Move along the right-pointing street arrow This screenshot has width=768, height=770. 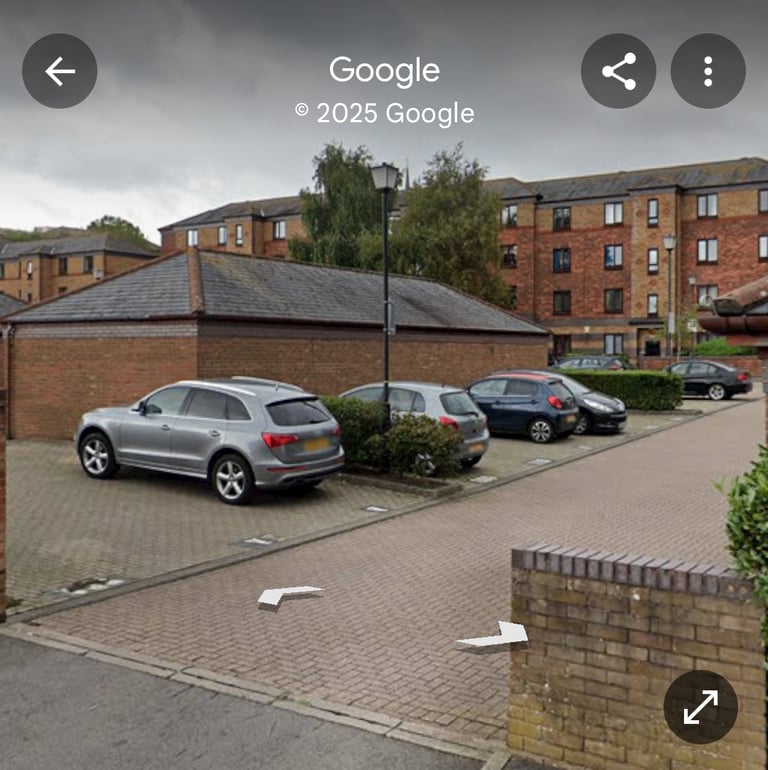click(x=494, y=637)
